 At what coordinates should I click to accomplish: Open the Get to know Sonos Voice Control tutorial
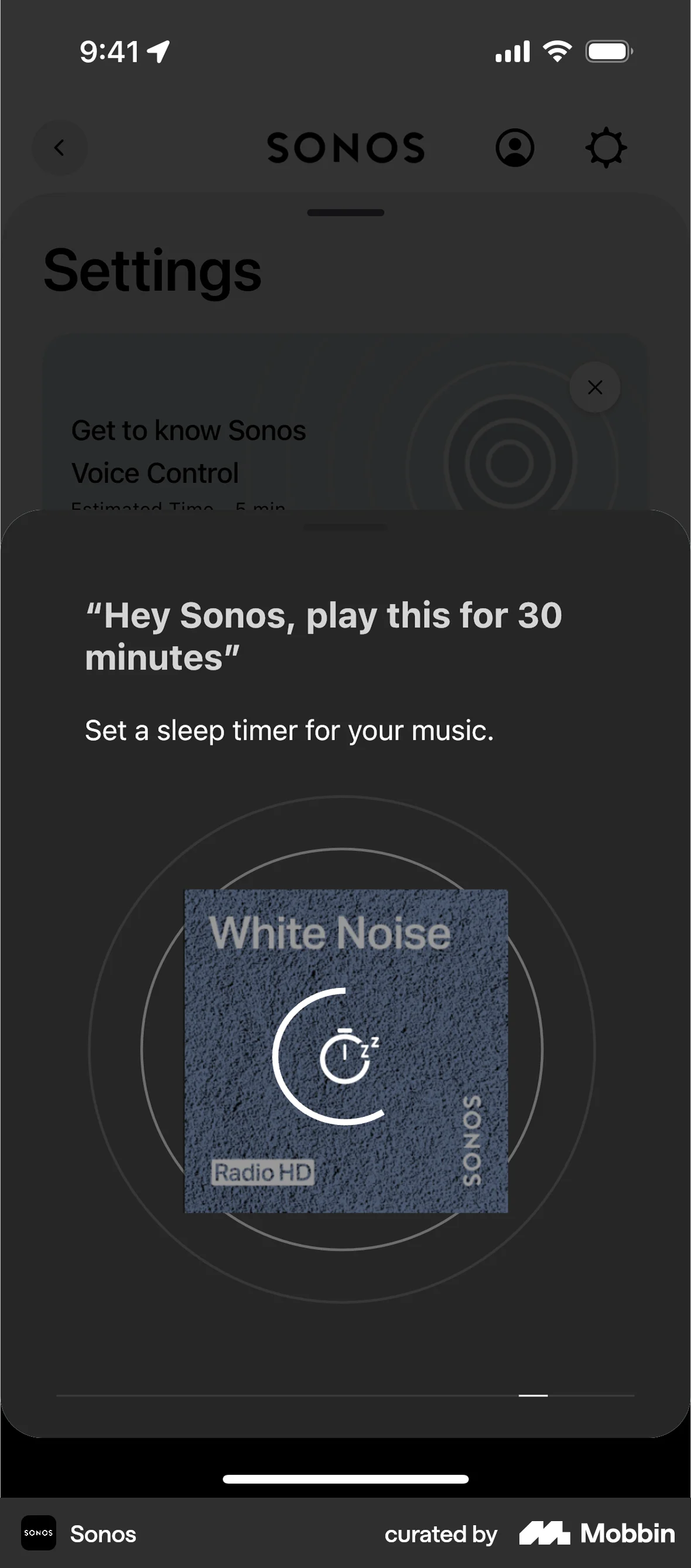click(x=189, y=451)
